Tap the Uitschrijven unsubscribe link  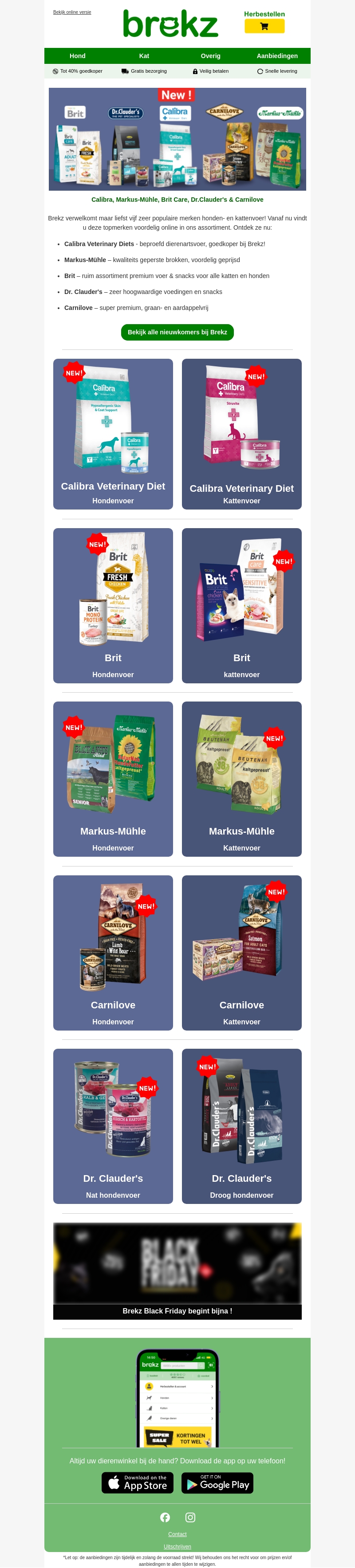coord(177,1547)
